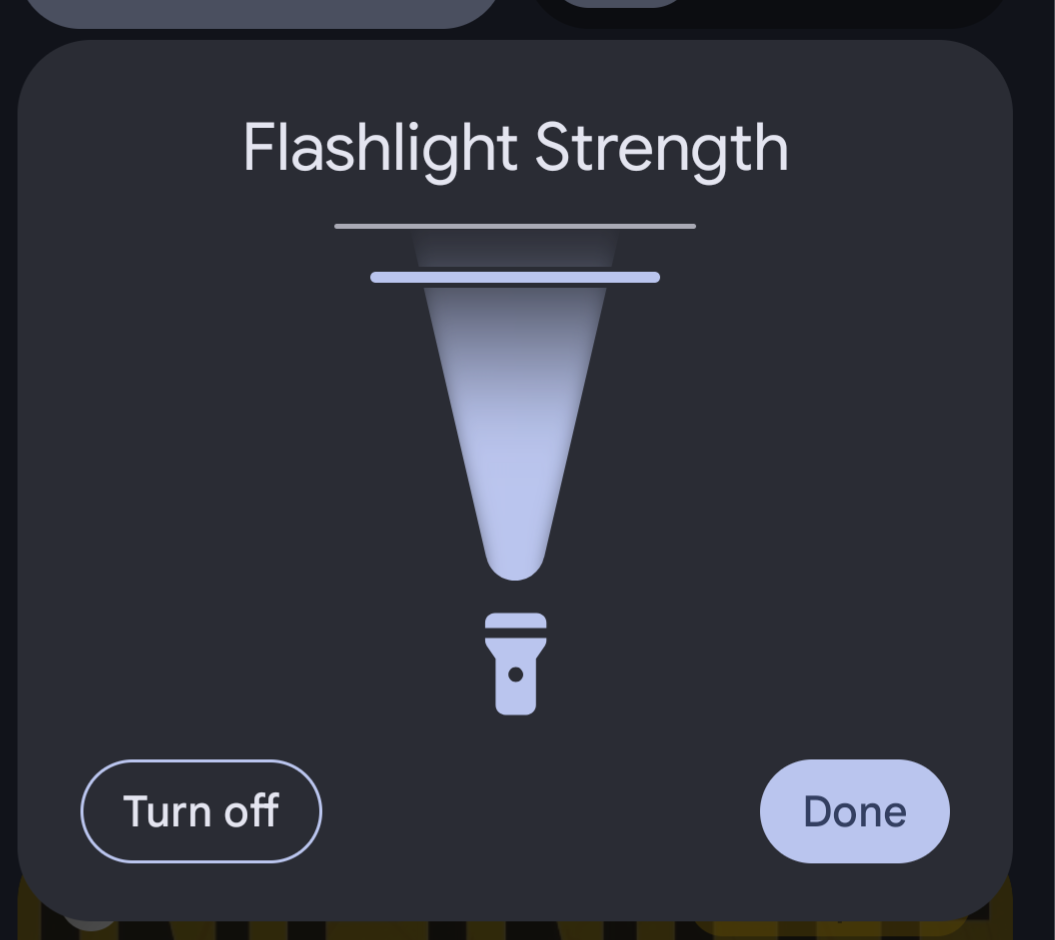Tap the Turn off button
This screenshot has width=1055, height=940.
tap(201, 811)
